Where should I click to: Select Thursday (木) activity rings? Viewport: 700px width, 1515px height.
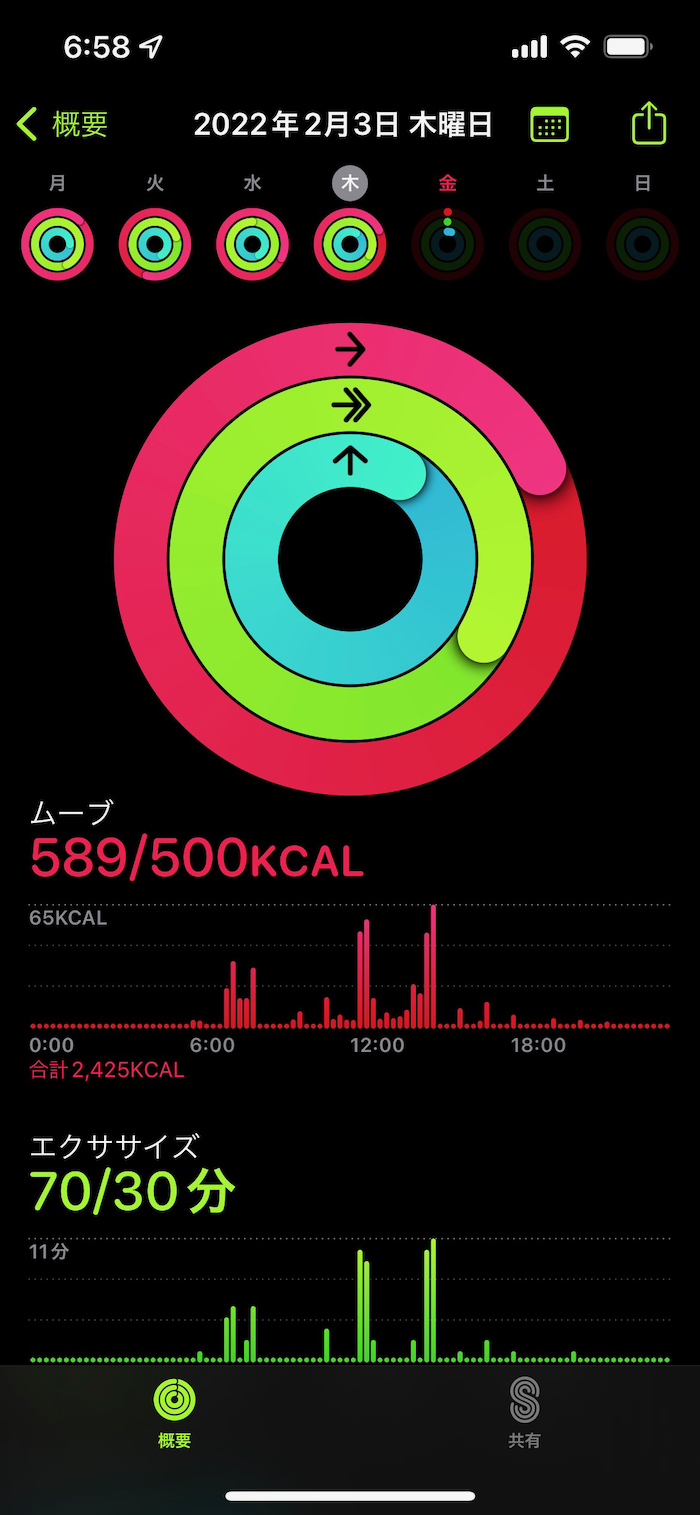click(x=350, y=244)
